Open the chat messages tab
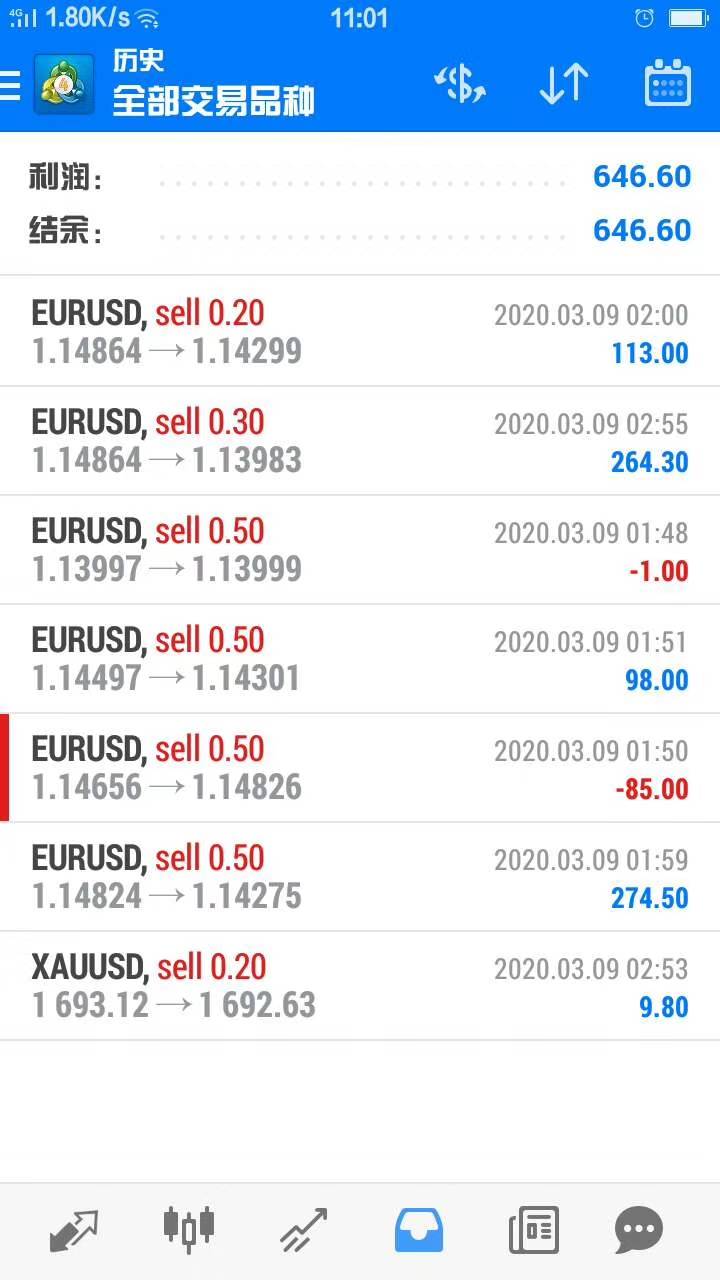This screenshot has height=1280, width=720. click(639, 1230)
